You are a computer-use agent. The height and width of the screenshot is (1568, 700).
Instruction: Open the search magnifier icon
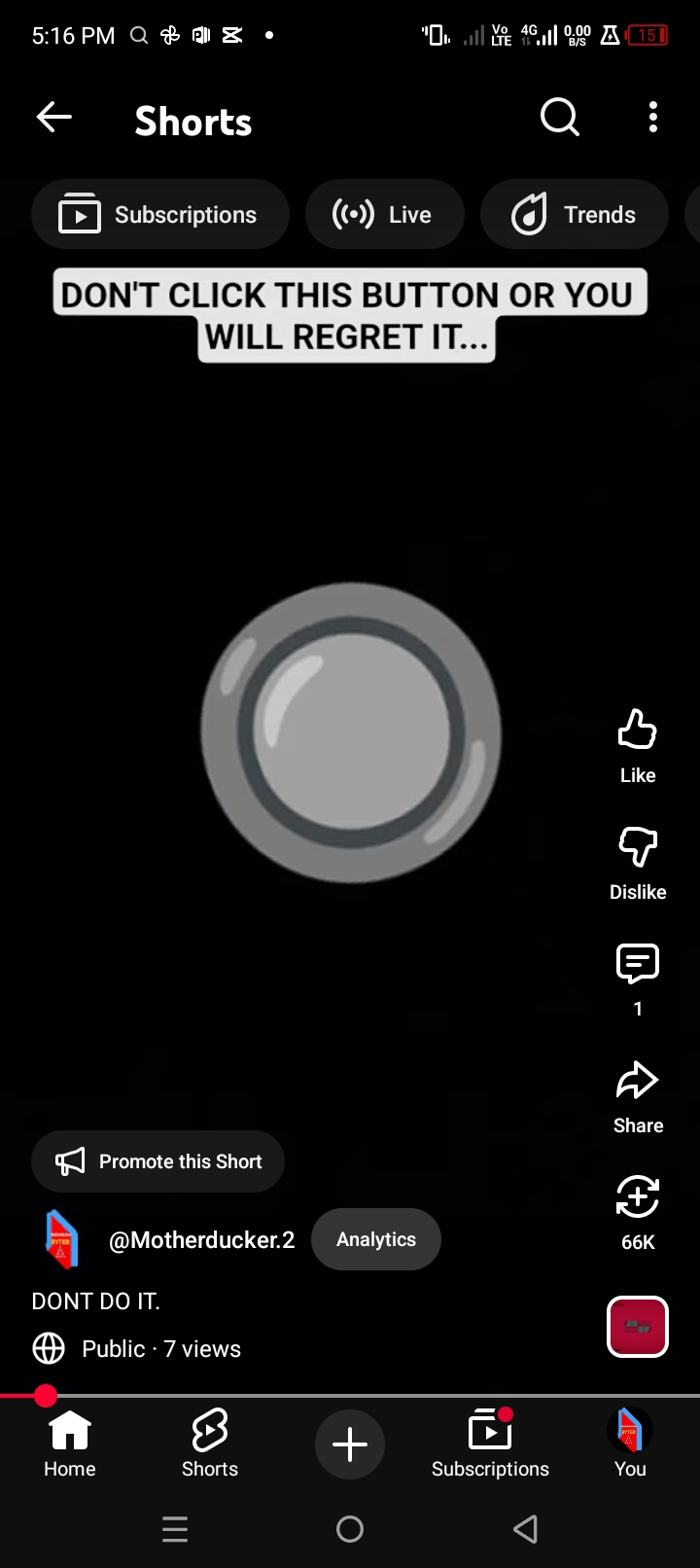(x=559, y=118)
